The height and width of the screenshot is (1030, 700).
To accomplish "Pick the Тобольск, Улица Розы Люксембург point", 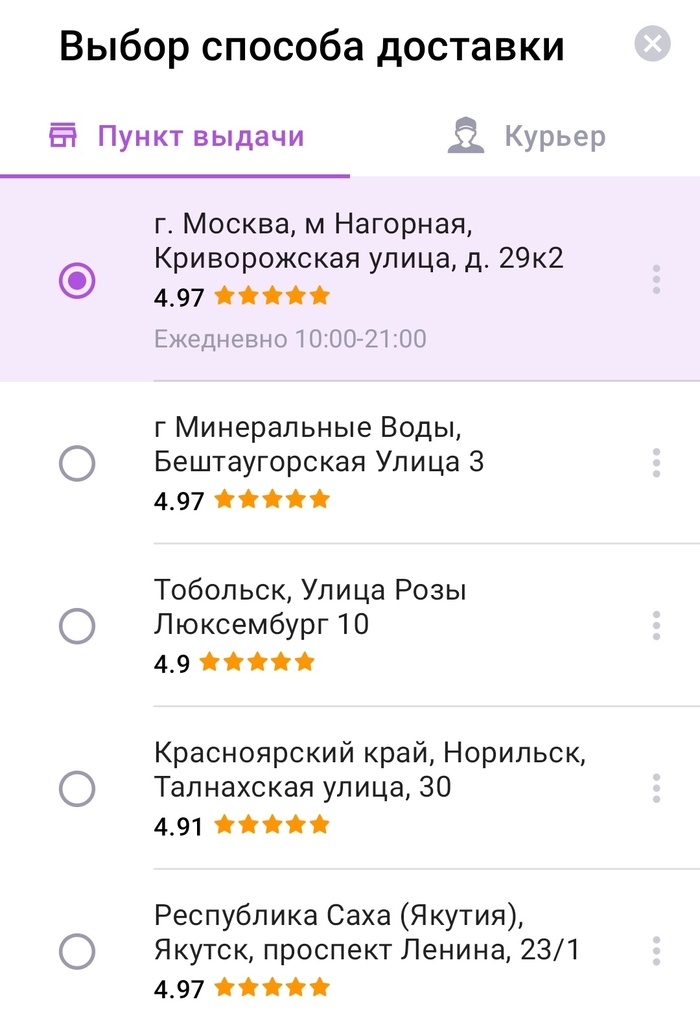I will pos(77,626).
